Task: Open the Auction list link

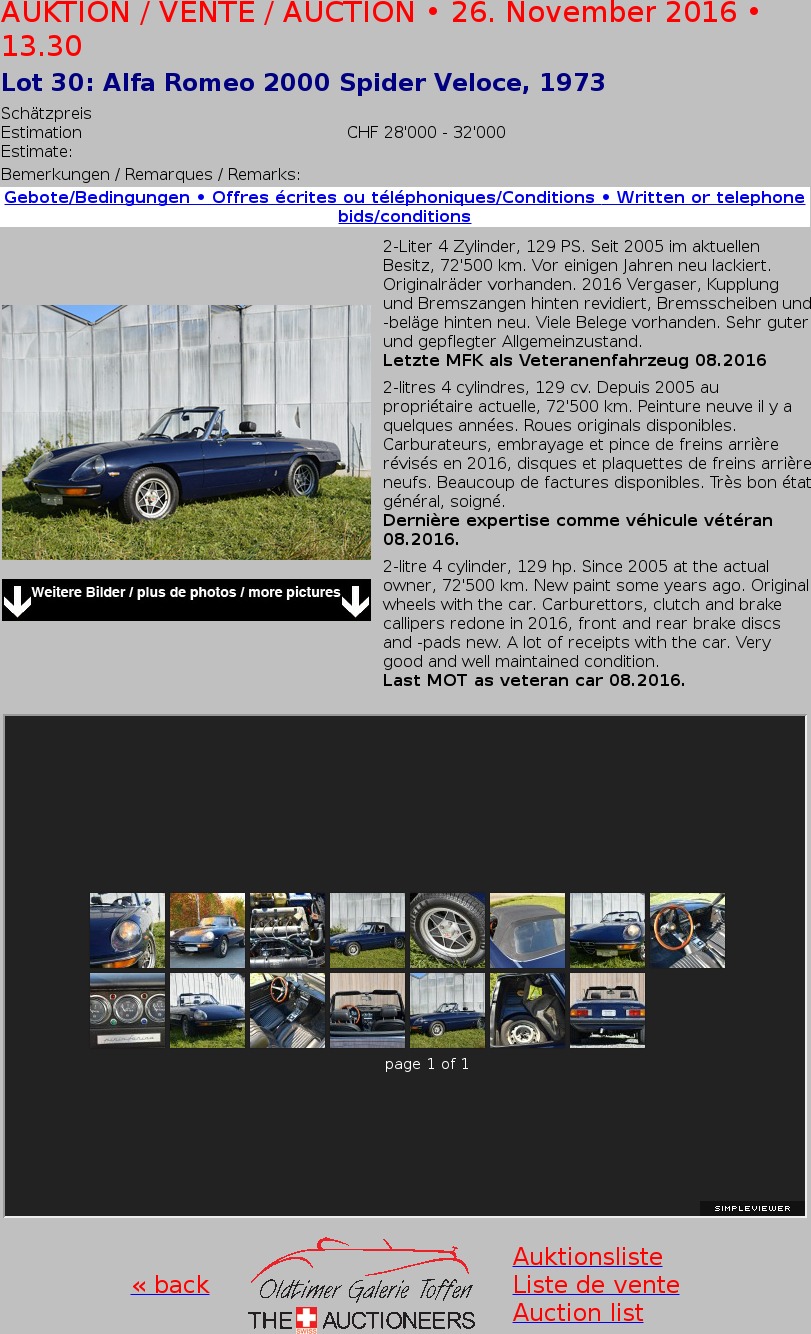Action: [x=578, y=1313]
